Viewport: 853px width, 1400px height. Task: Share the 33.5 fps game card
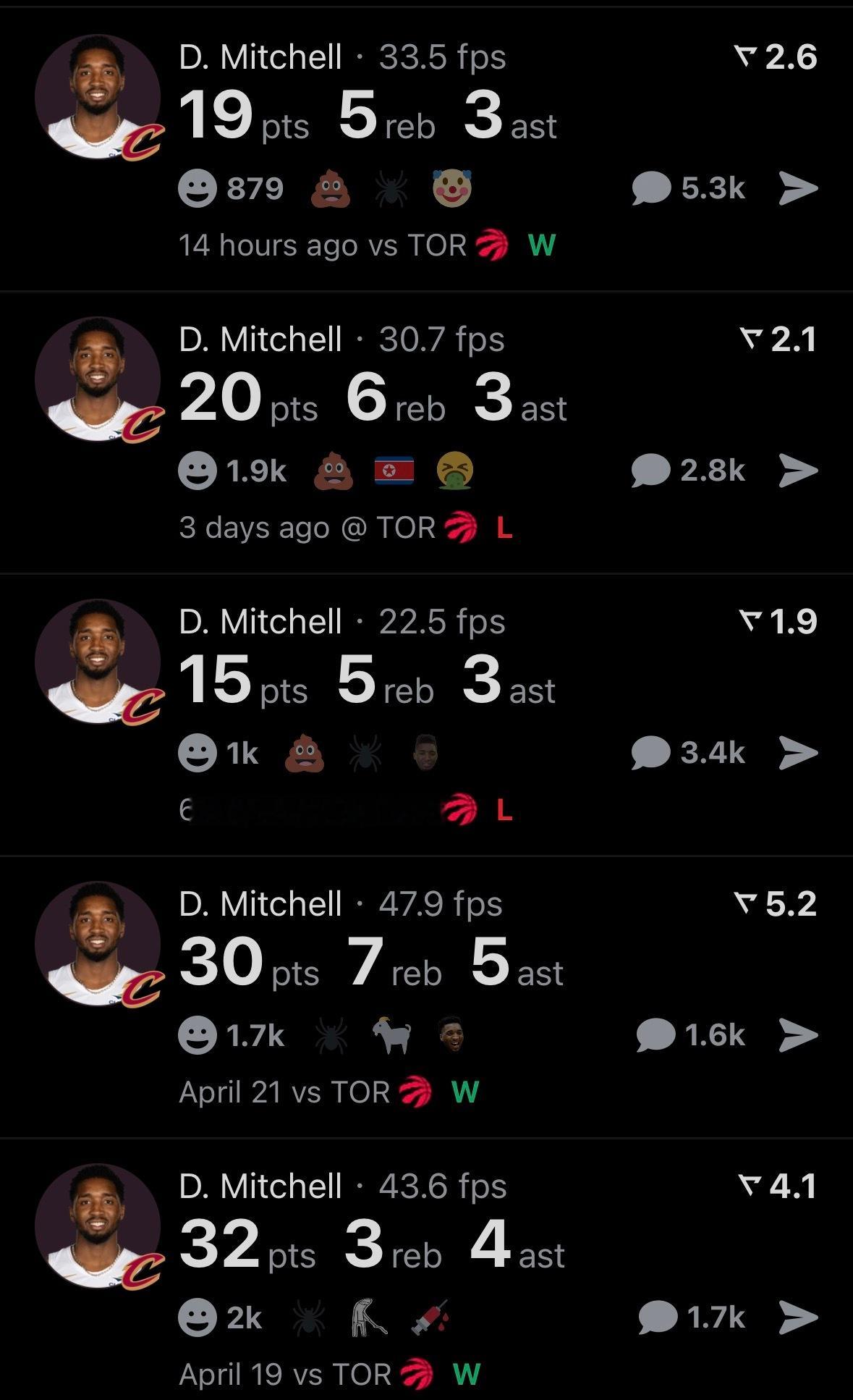click(799, 188)
